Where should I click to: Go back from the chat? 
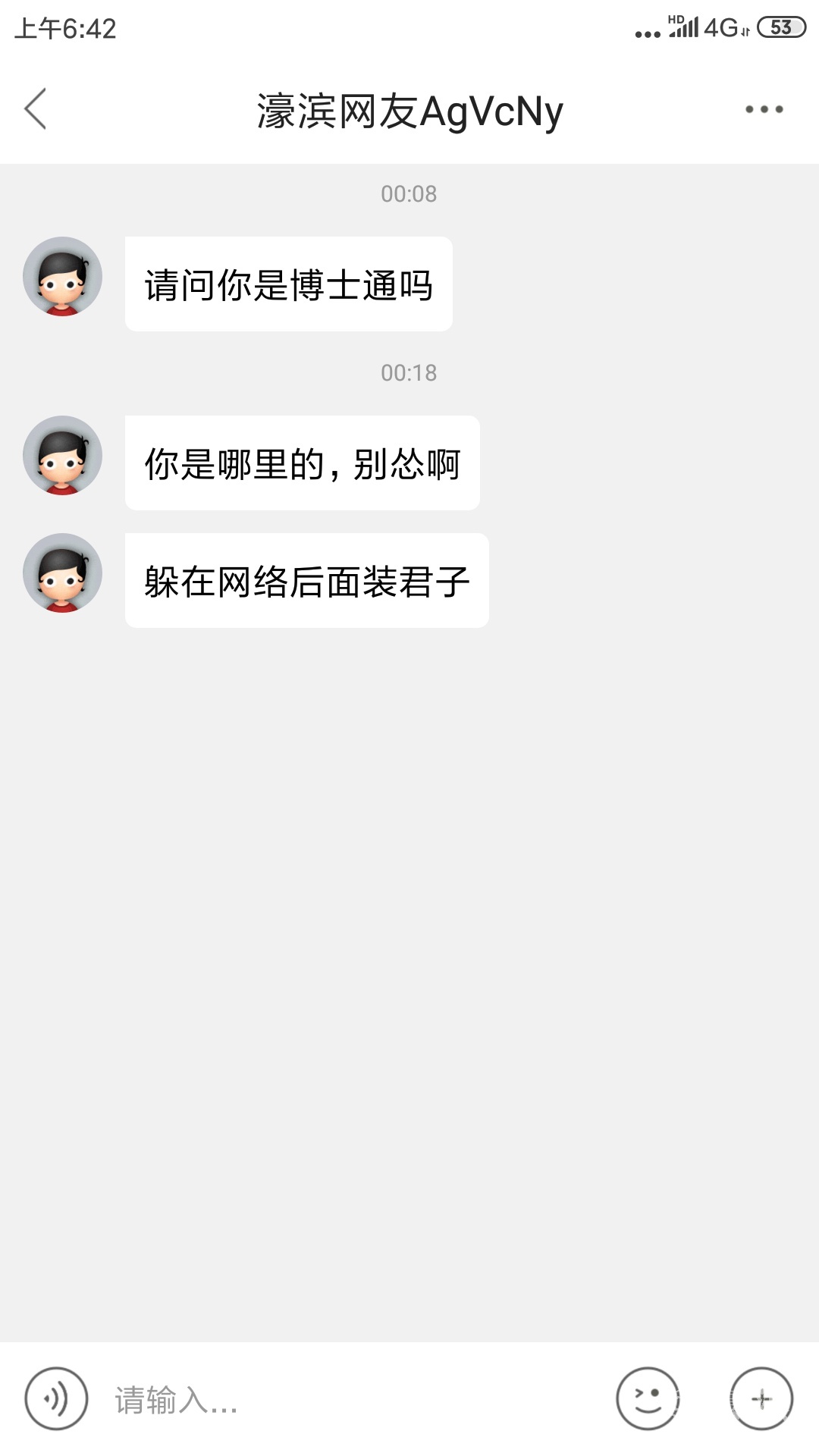coord(36,109)
